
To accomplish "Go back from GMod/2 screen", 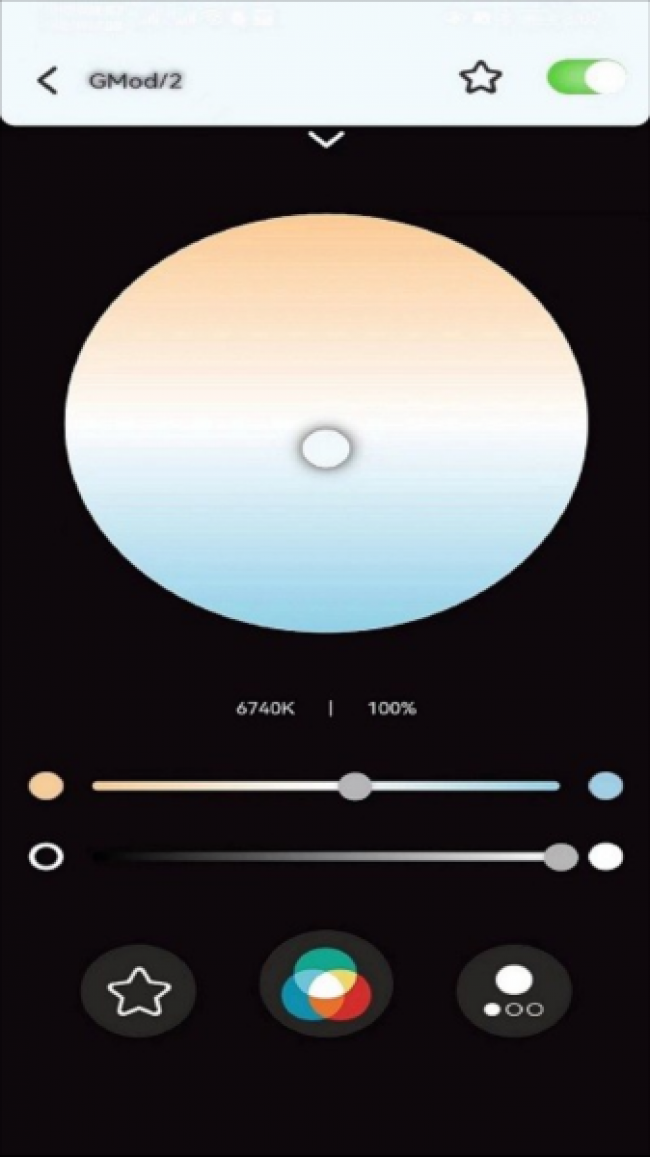I will pos(47,81).
